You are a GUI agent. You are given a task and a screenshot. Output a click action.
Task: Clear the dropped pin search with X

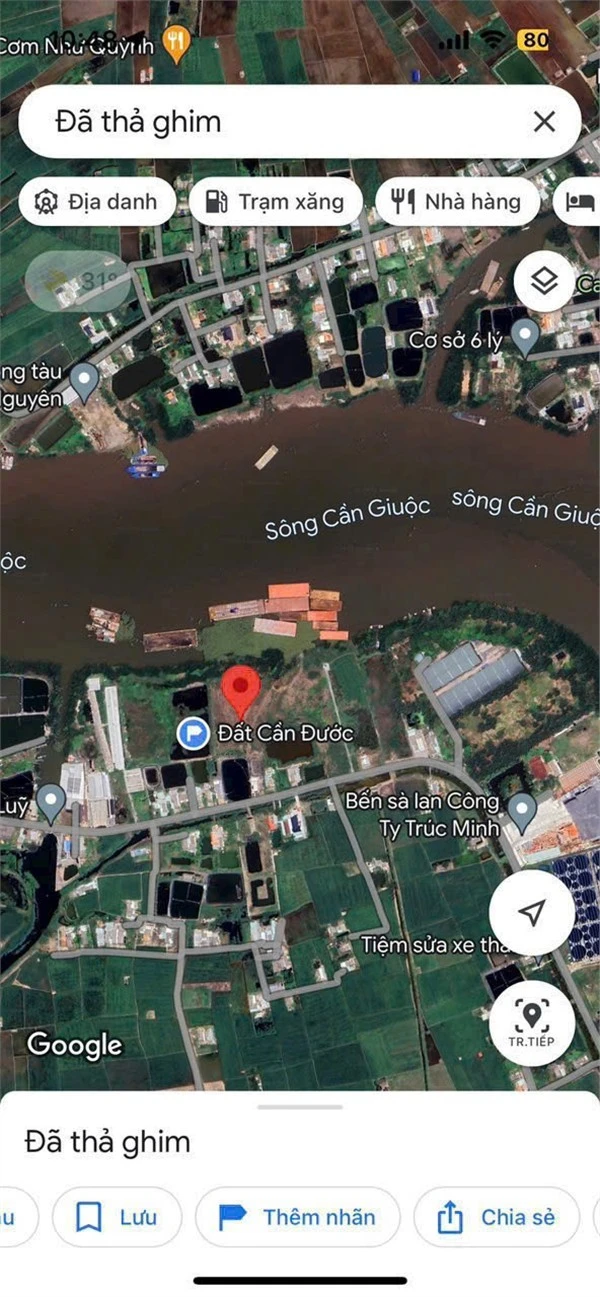tap(544, 122)
